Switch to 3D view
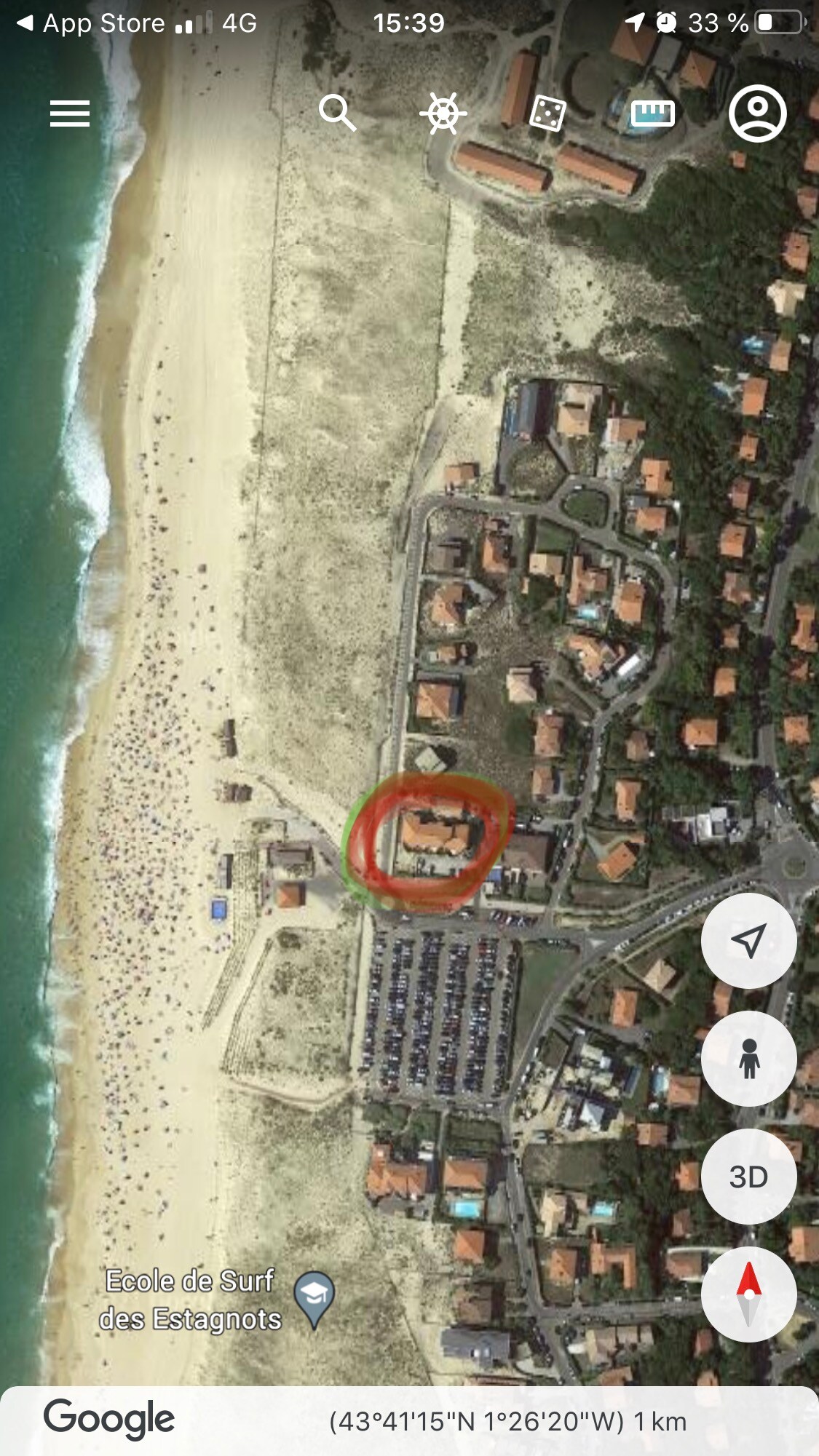This screenshot has height=1456, width=819. [x=748, y=1177]
